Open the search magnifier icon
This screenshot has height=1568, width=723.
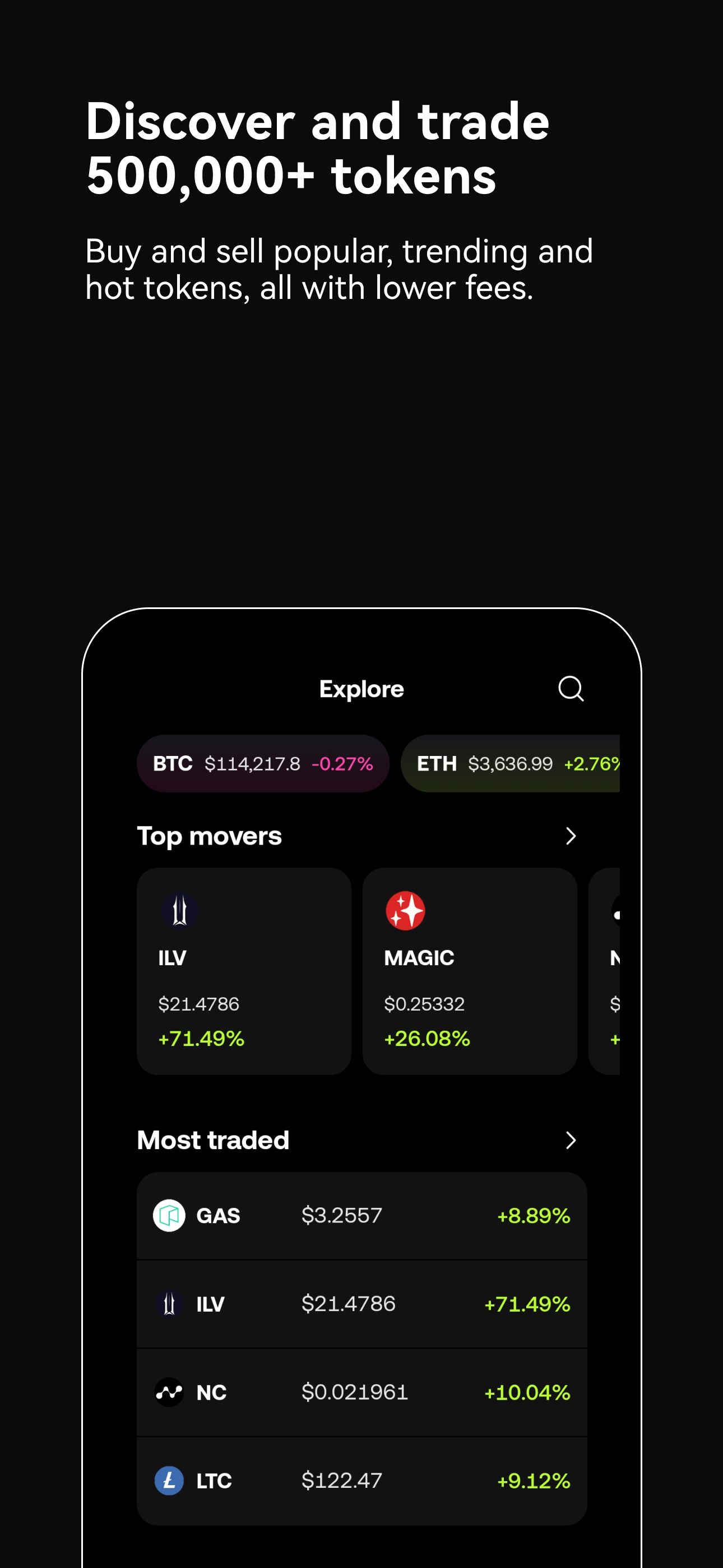pyautogui.click(x=571, y=689)
